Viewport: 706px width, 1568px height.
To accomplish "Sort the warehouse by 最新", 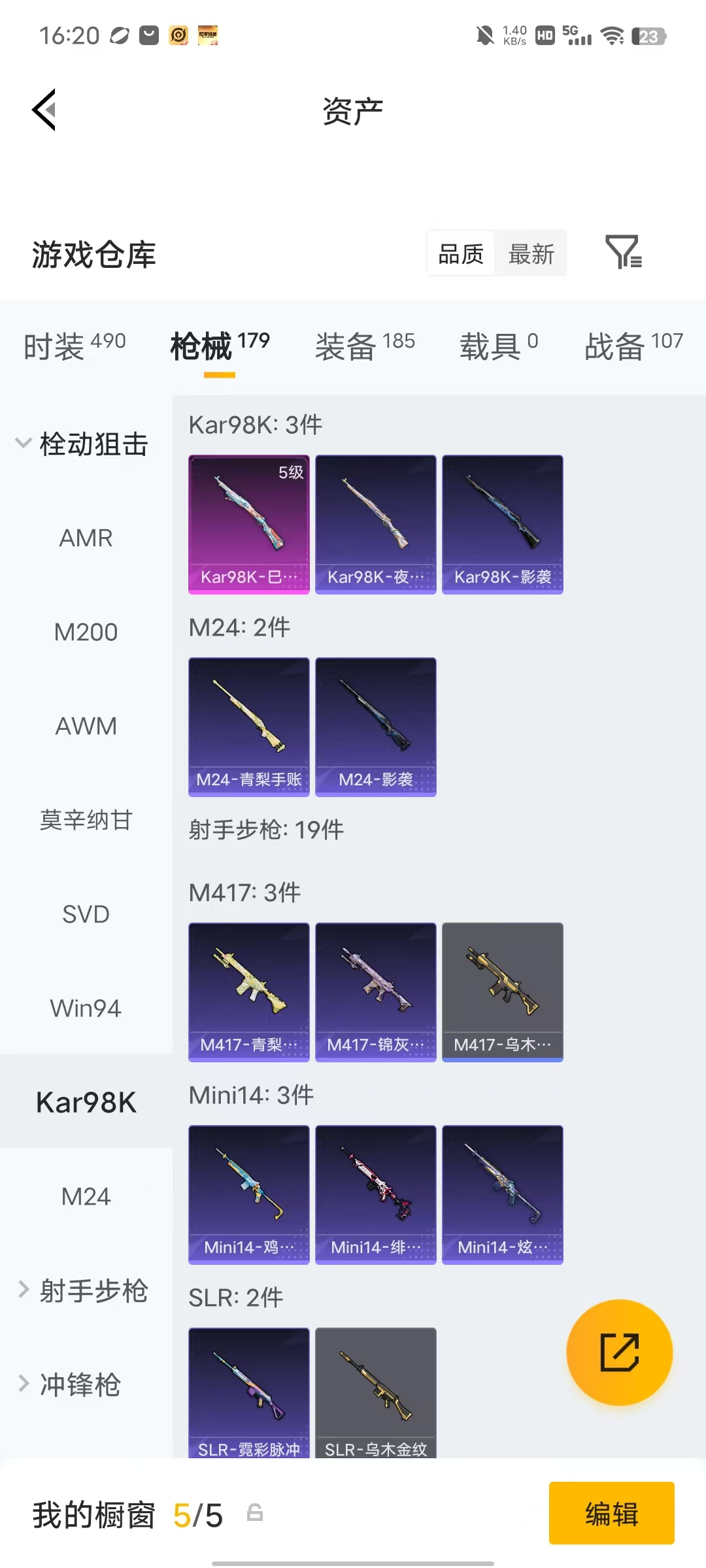I will click(x=531, y=253).
